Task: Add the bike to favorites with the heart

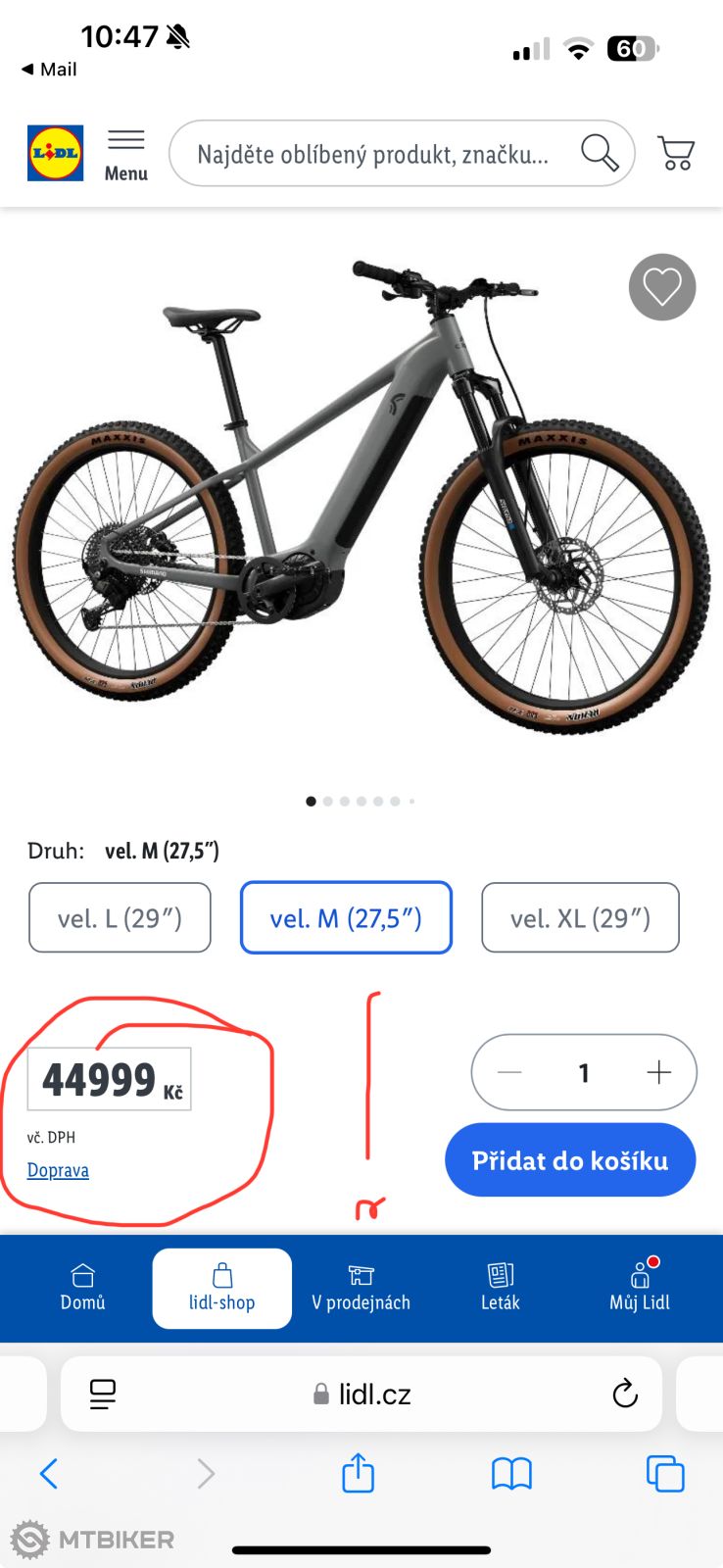Action: tap(662, 287)
